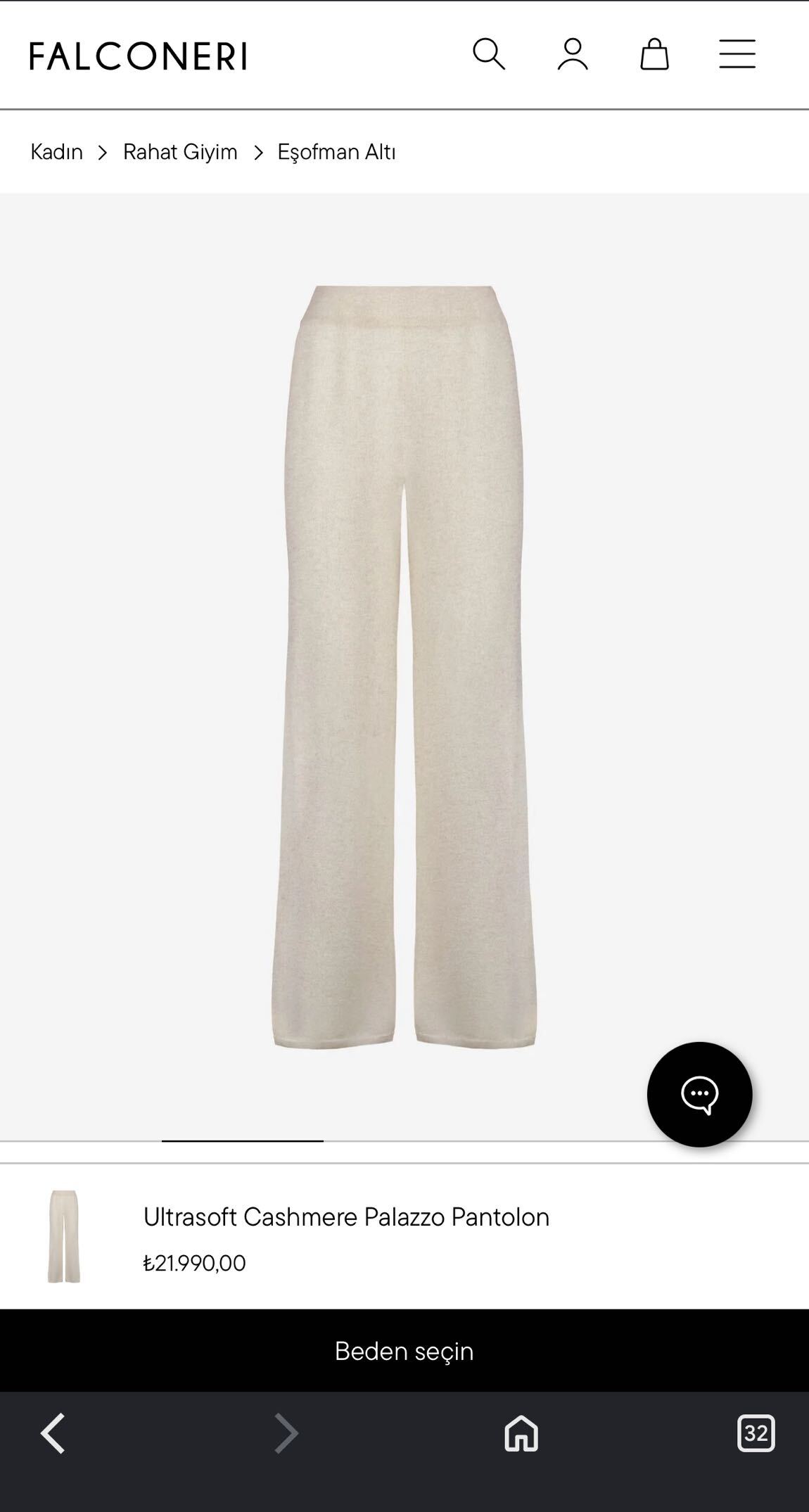The image size is (809, 1512).
Task: Open the account profile icon
Action: click(x=573, y=54)
